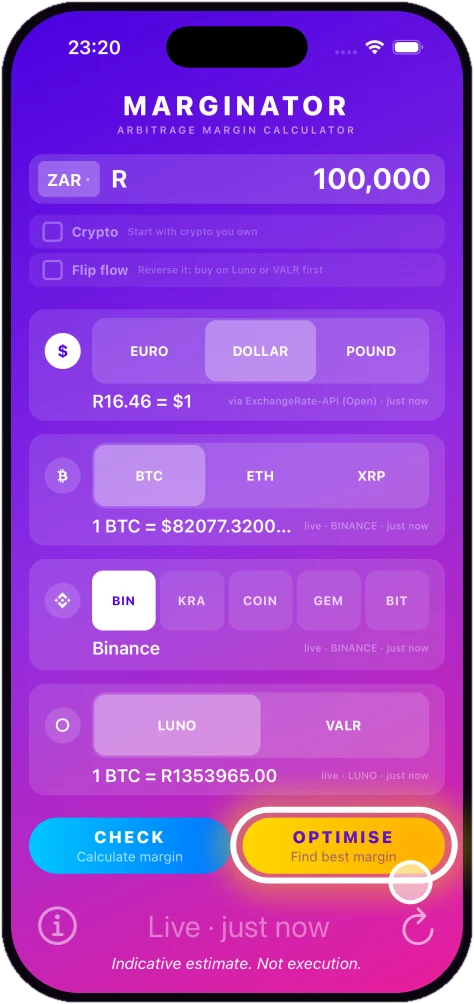This screenshot has width=474, height=1004.
Task: Switch to the POUND option
Action: [x=372, y=351]
